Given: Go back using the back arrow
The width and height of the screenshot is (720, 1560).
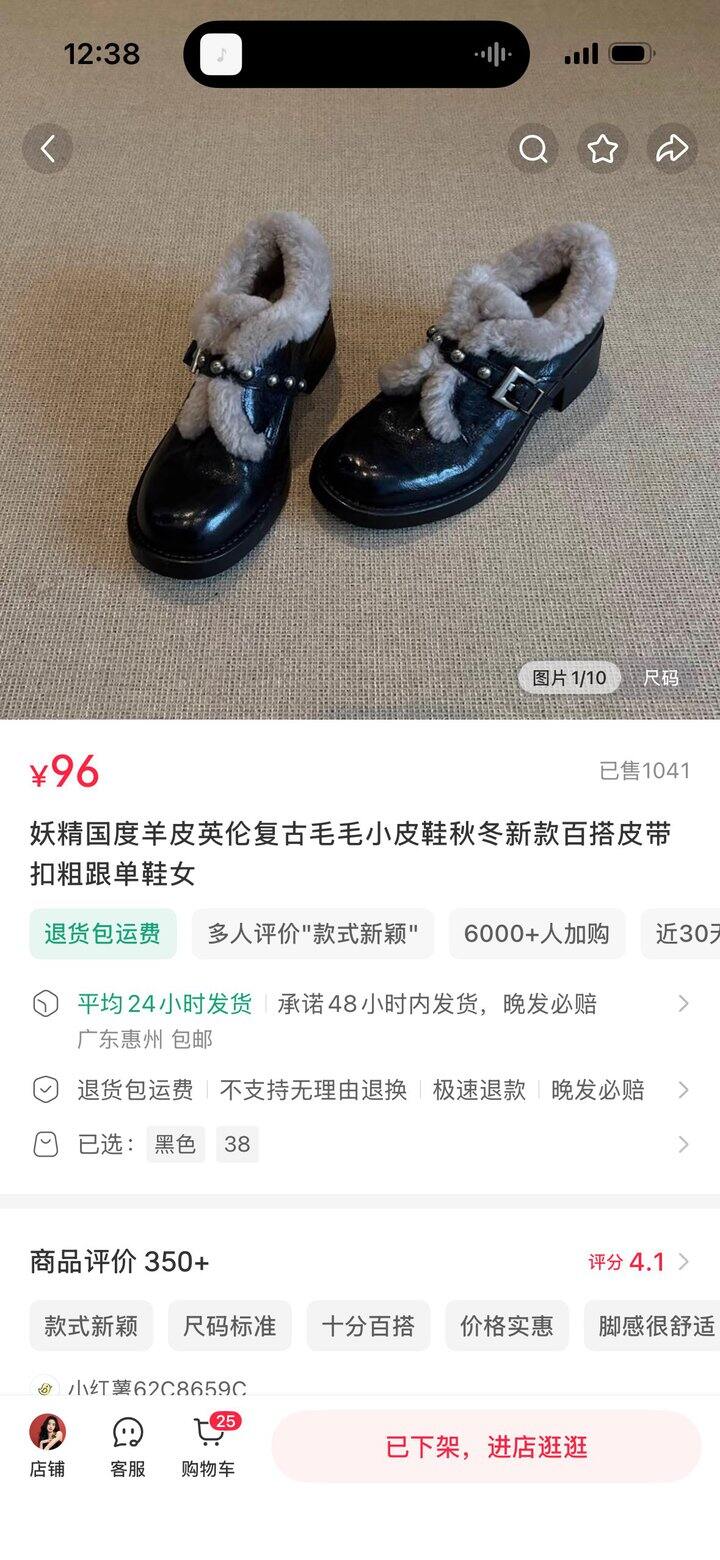Looking at the screenshot, I should click(x=47, y=149).
